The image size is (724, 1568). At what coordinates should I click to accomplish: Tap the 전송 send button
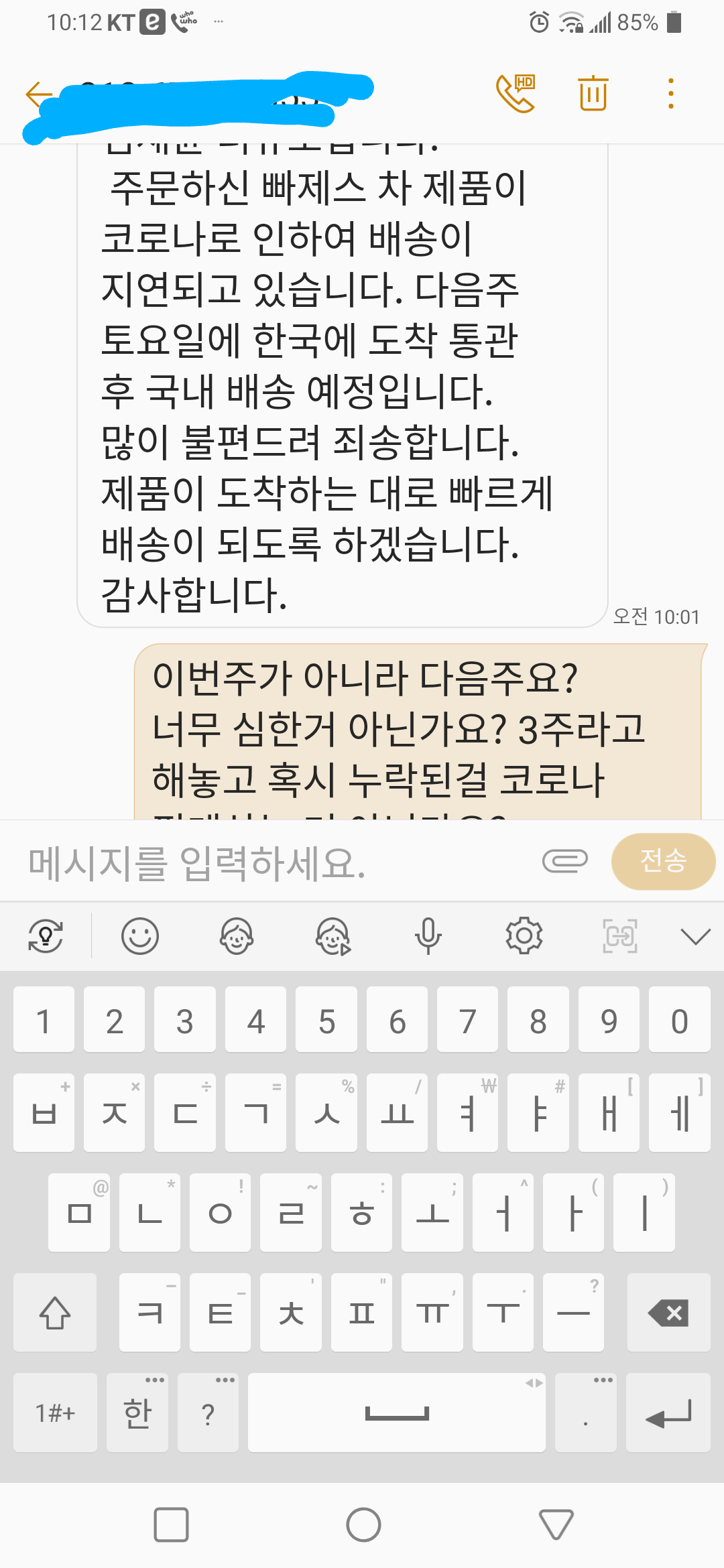(663, 861)
